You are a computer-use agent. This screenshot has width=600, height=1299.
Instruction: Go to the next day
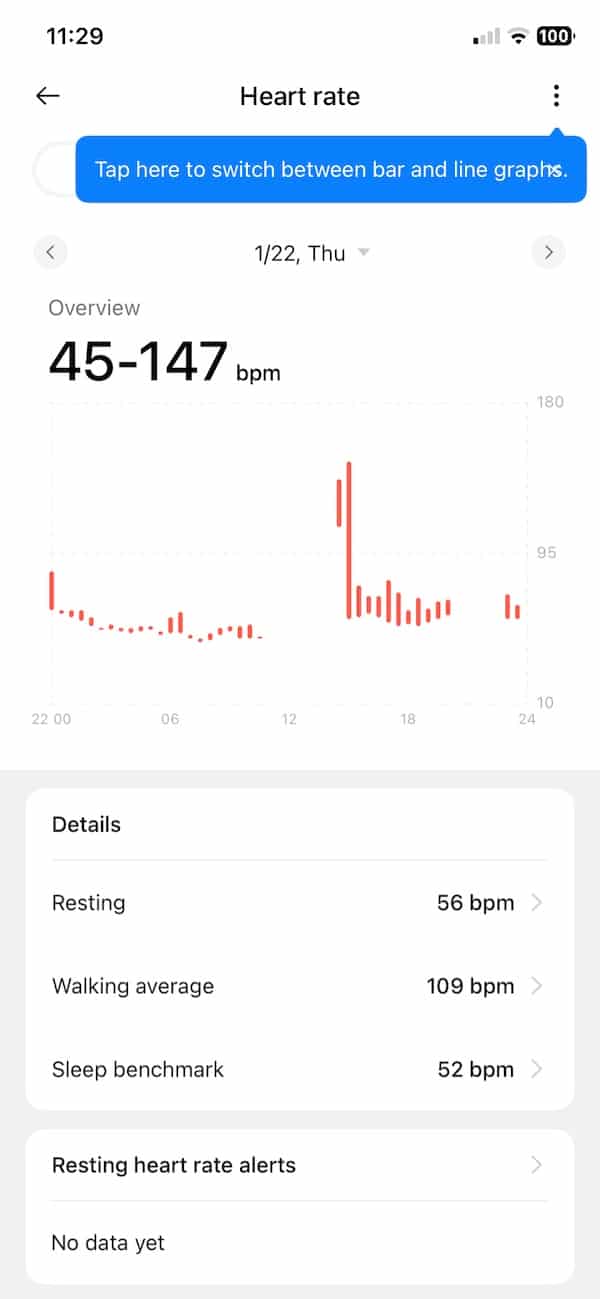548,253
